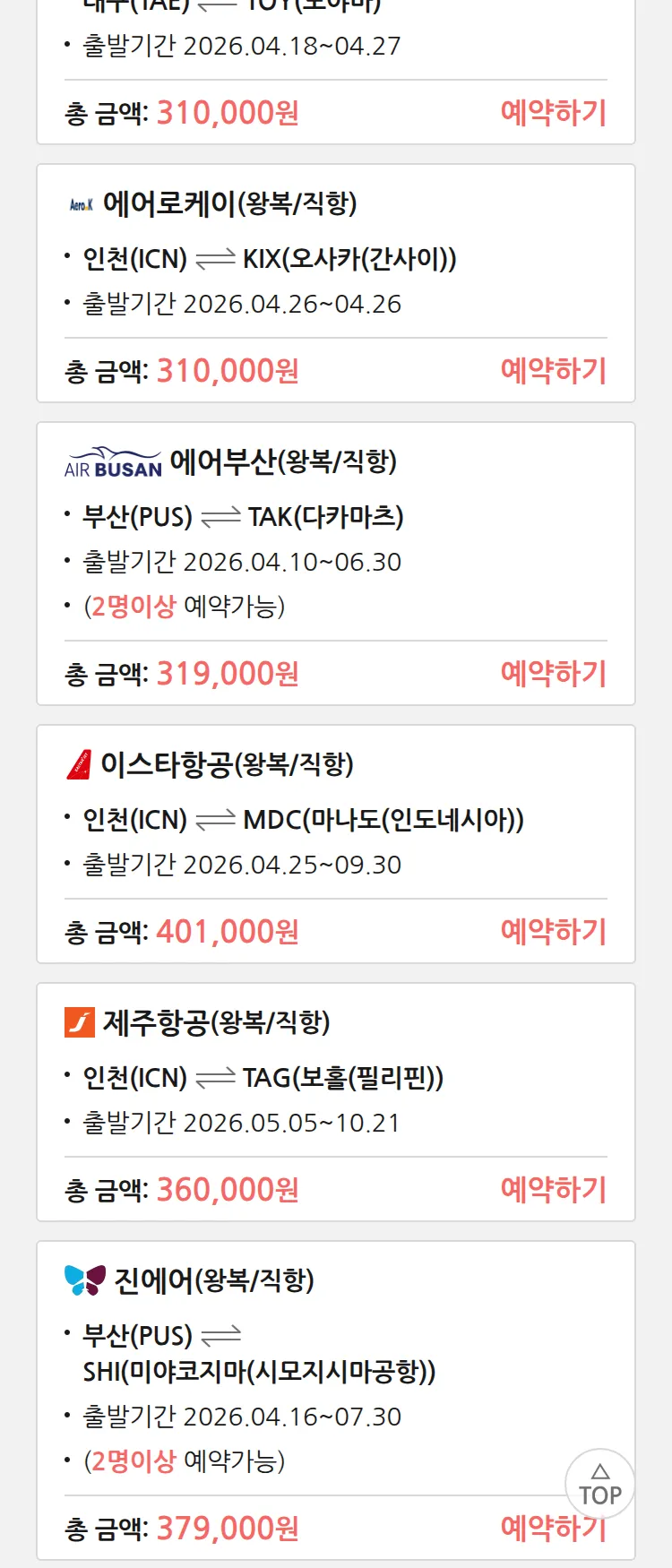Reserve the 에어부산 Busan–TAK flight
Viewport: 672px width, 1568px height.
pos(553,674)
